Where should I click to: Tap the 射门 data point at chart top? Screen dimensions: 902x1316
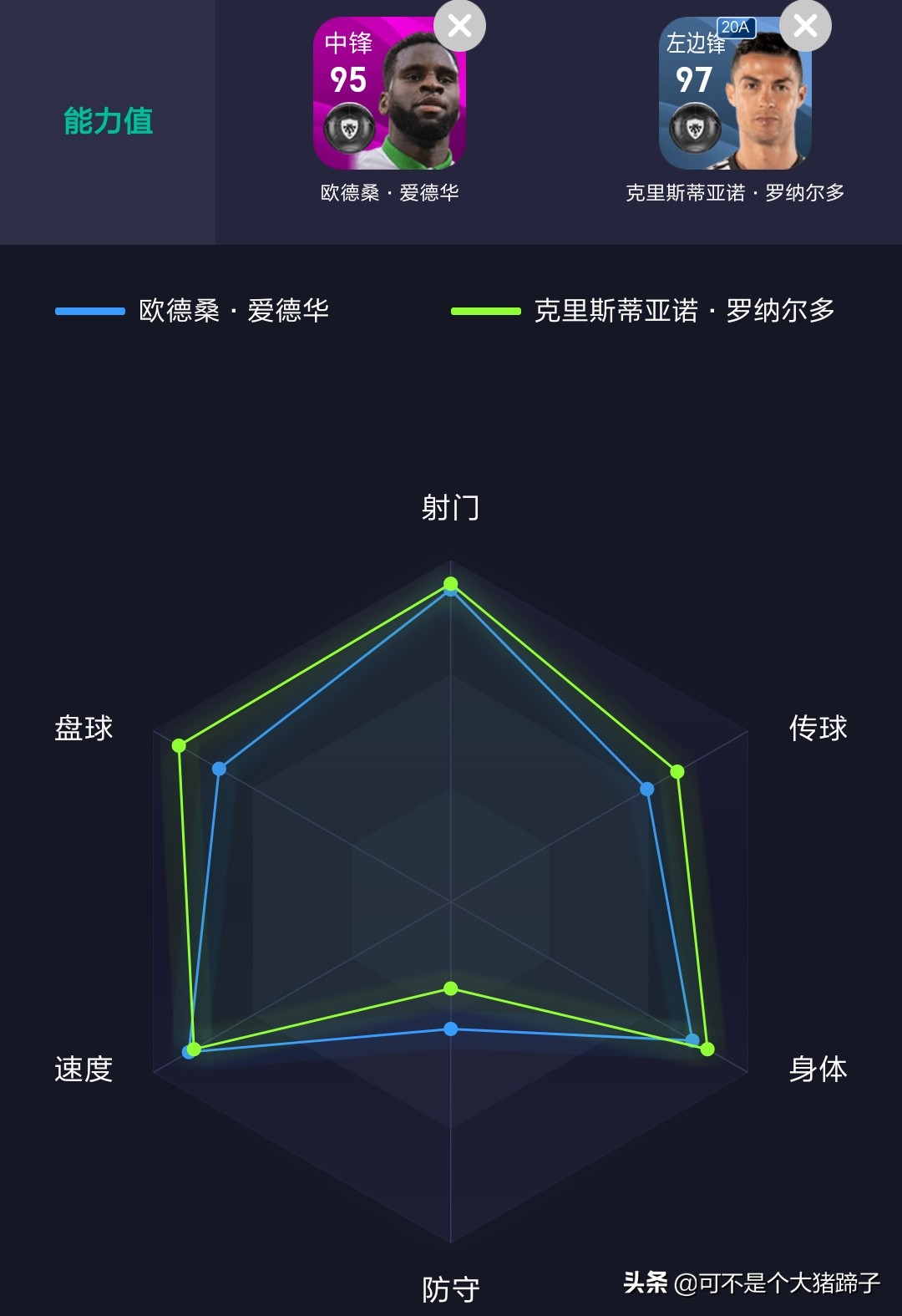click(x=450, y=585)
